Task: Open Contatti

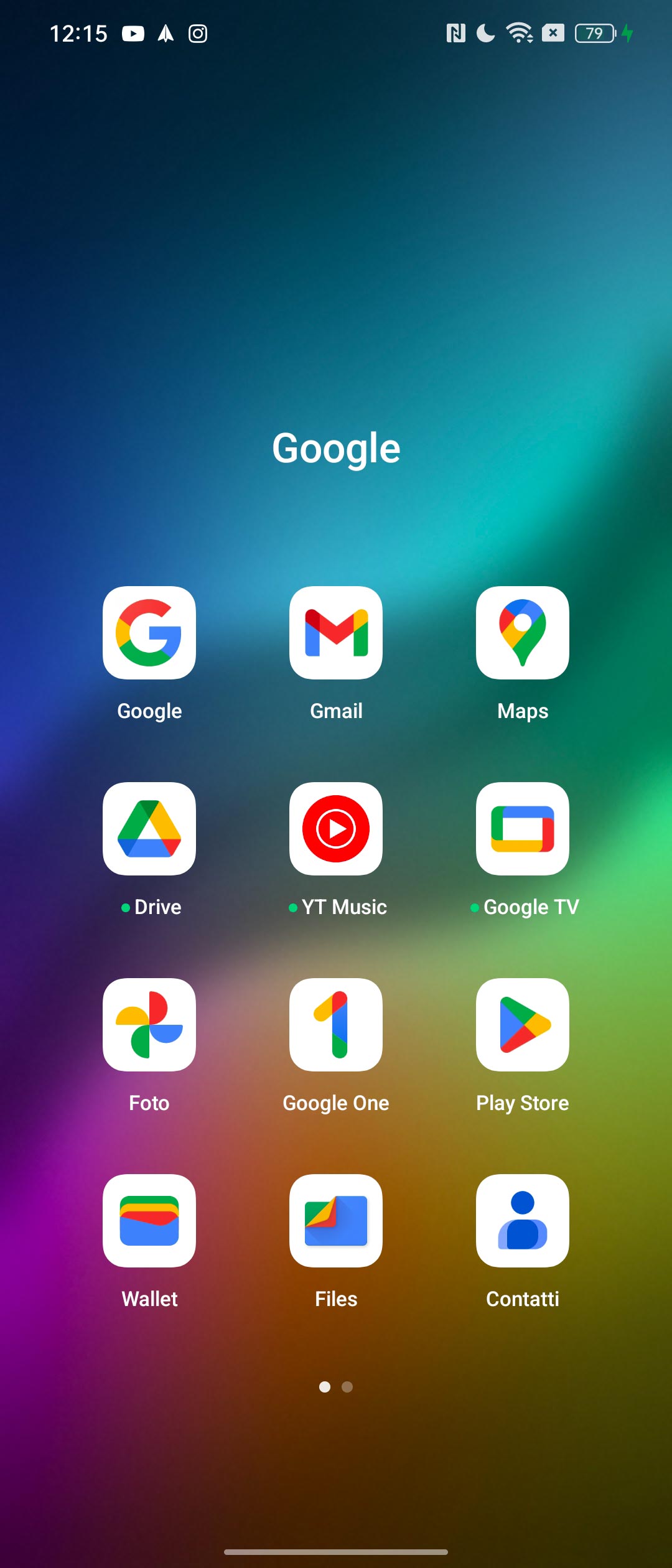Action: tap(523, 1221)
